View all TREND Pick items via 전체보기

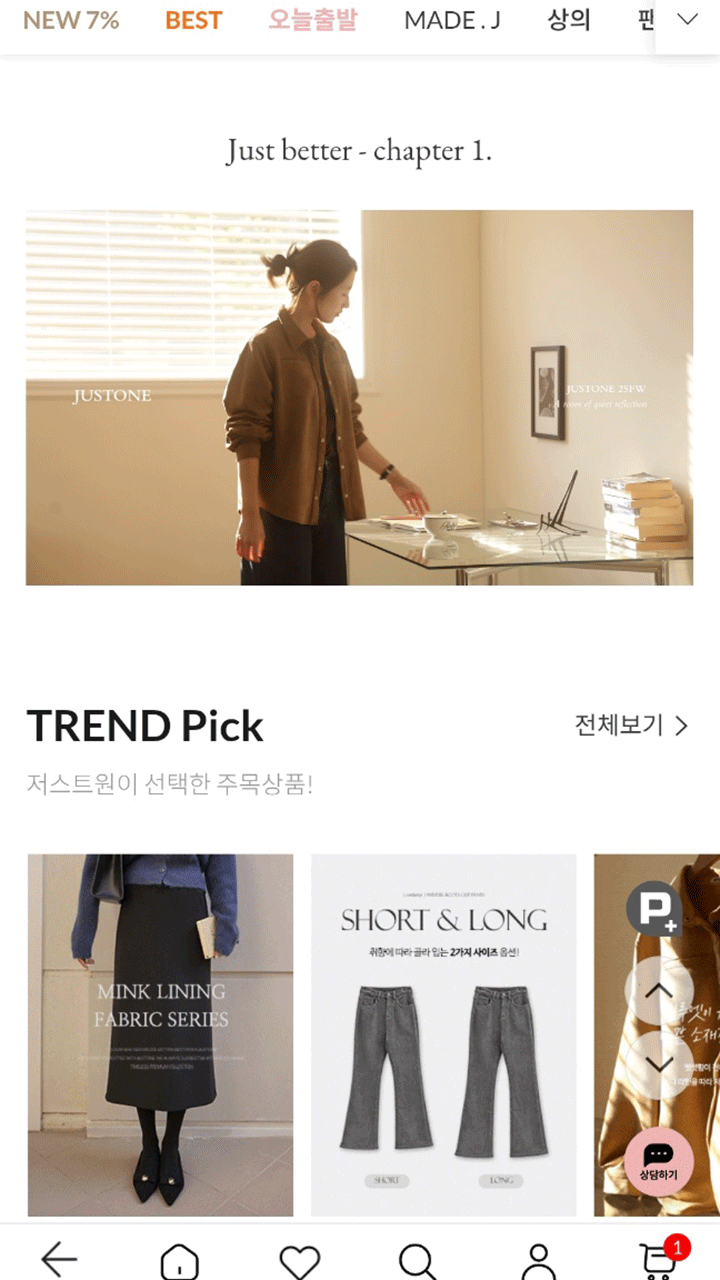click(631, 725)
